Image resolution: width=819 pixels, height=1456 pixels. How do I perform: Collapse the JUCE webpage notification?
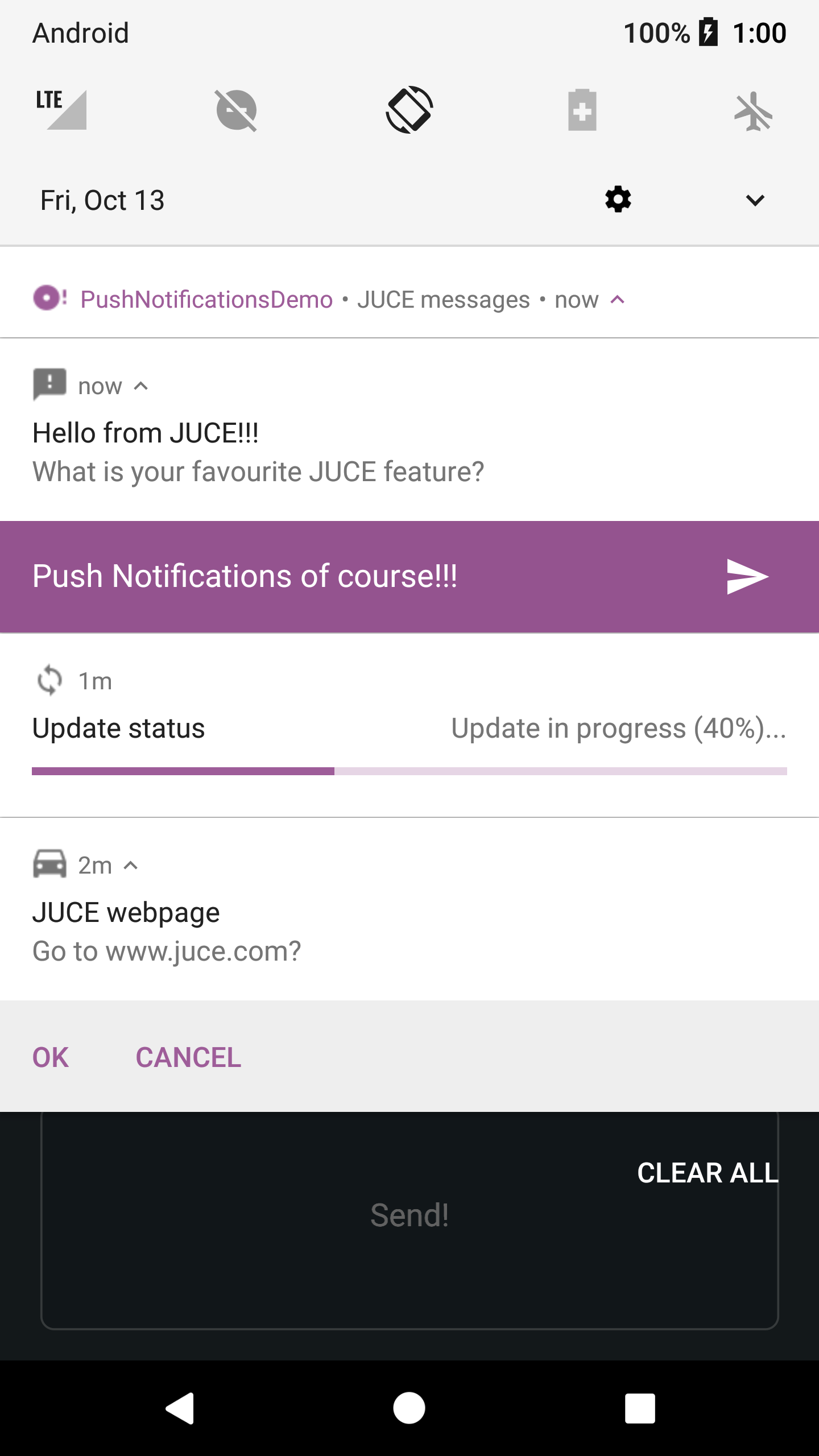[x=131, y=866]
